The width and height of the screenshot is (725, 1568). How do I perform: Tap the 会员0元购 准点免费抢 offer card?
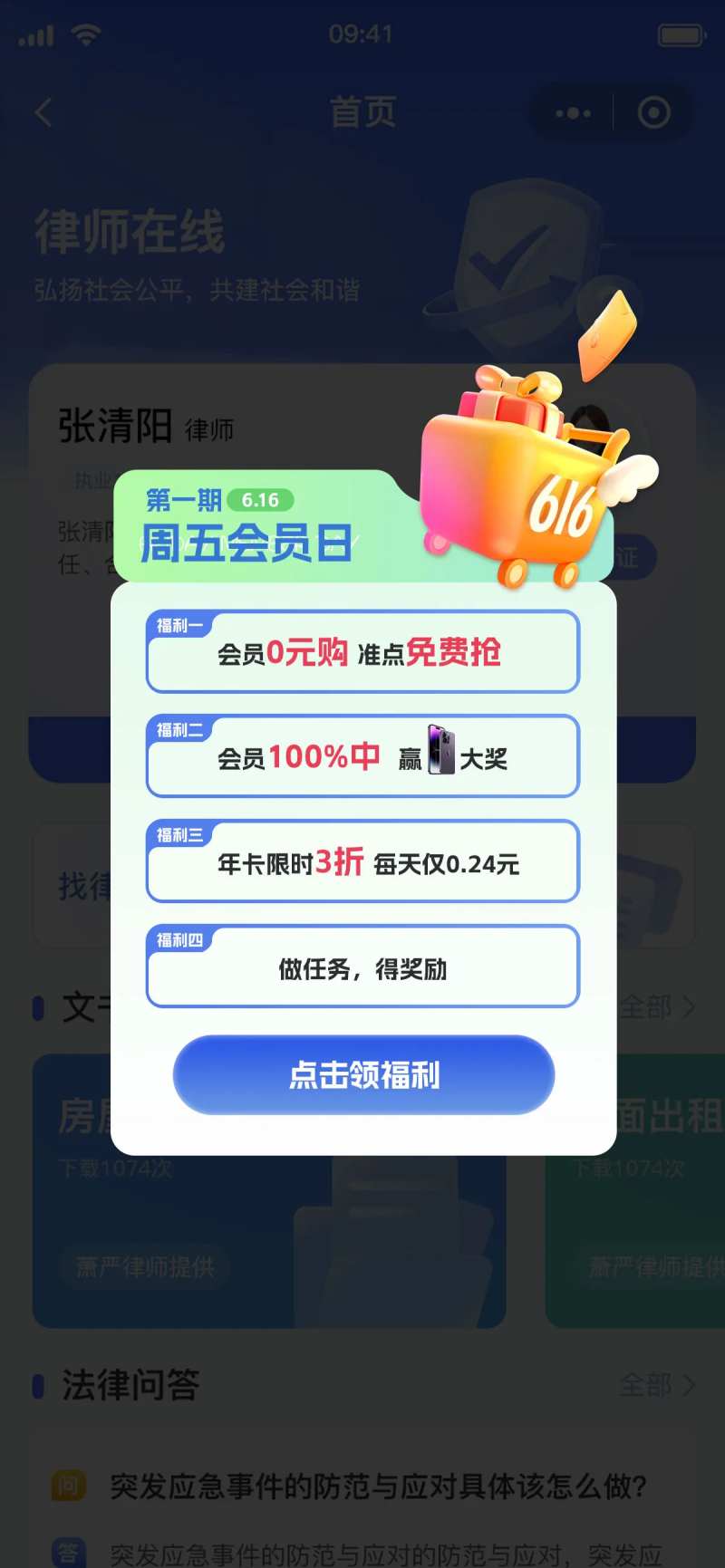[x=362, y=653]
